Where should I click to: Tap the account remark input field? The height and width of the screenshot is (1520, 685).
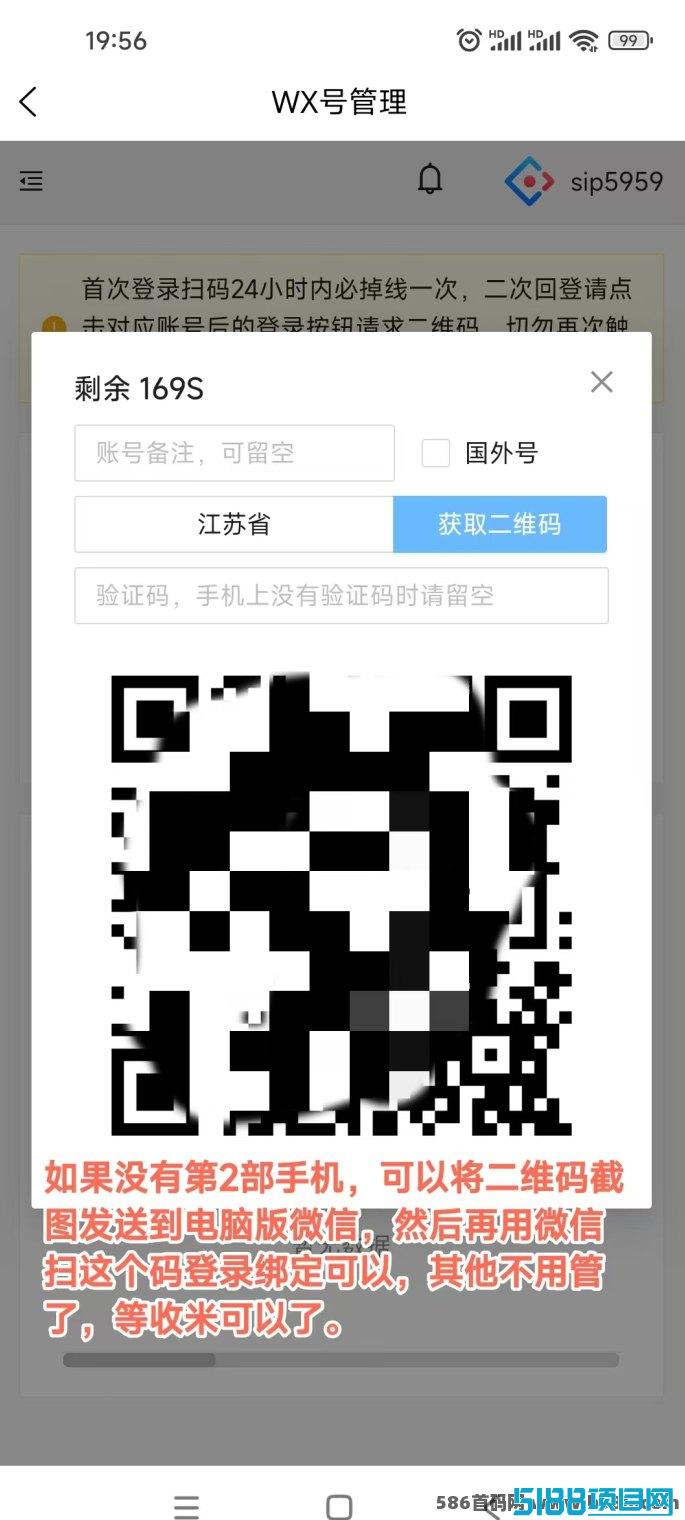click(x=234, y=453)
